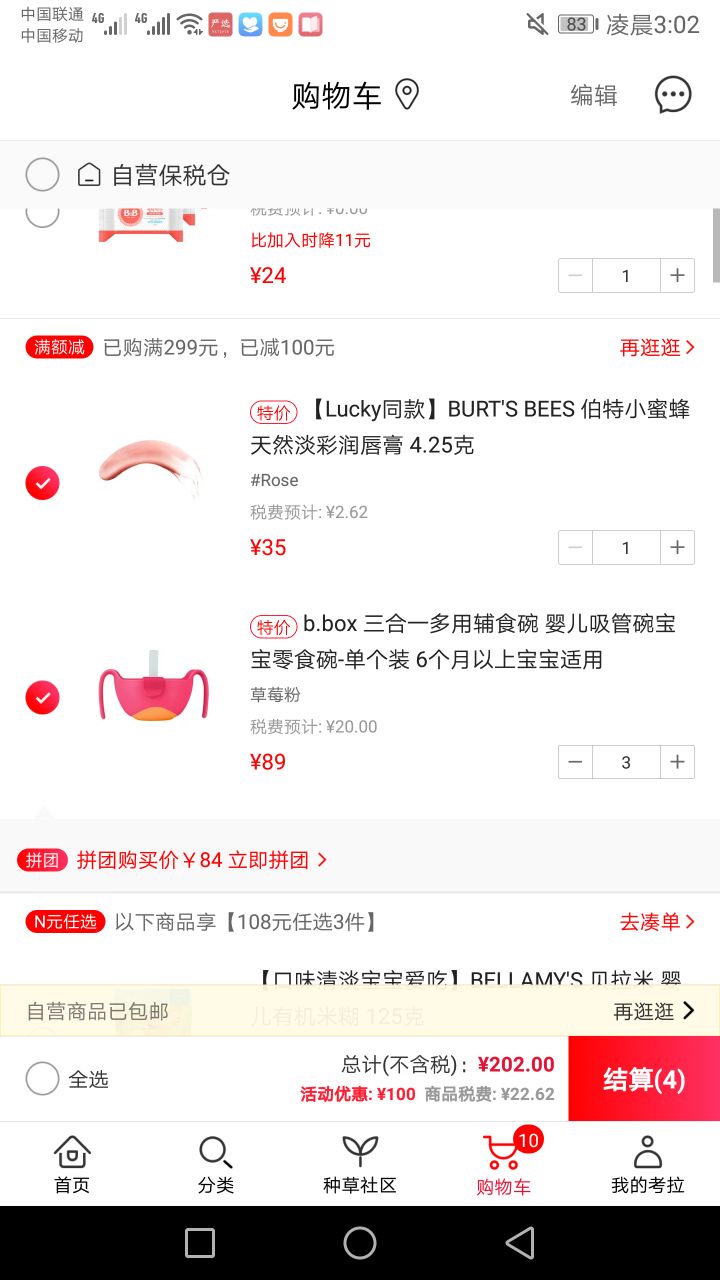Deselect the BURT'S BEES lip balm checkbox
720x1280 pixels.
pyautogui.click(x=42, y=483)
